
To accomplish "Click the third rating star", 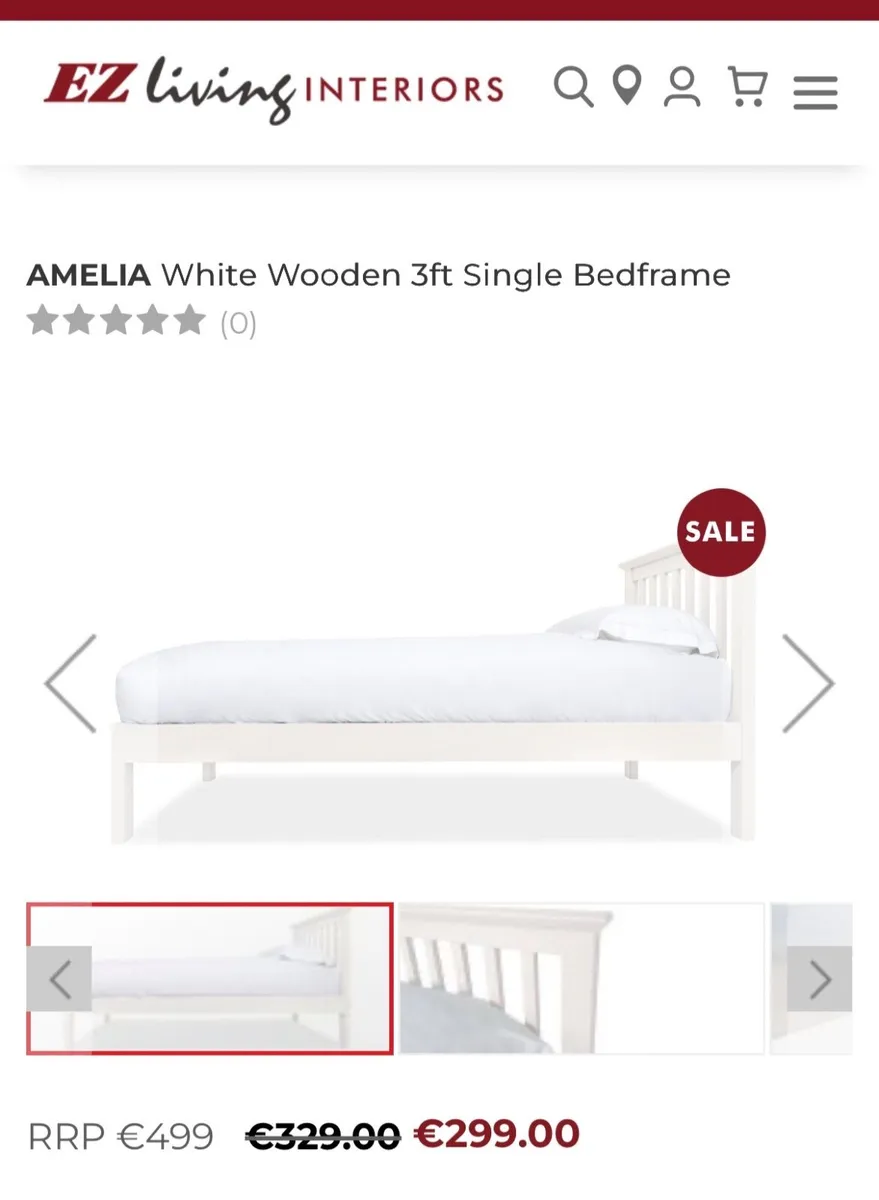I will click(117, 322).
